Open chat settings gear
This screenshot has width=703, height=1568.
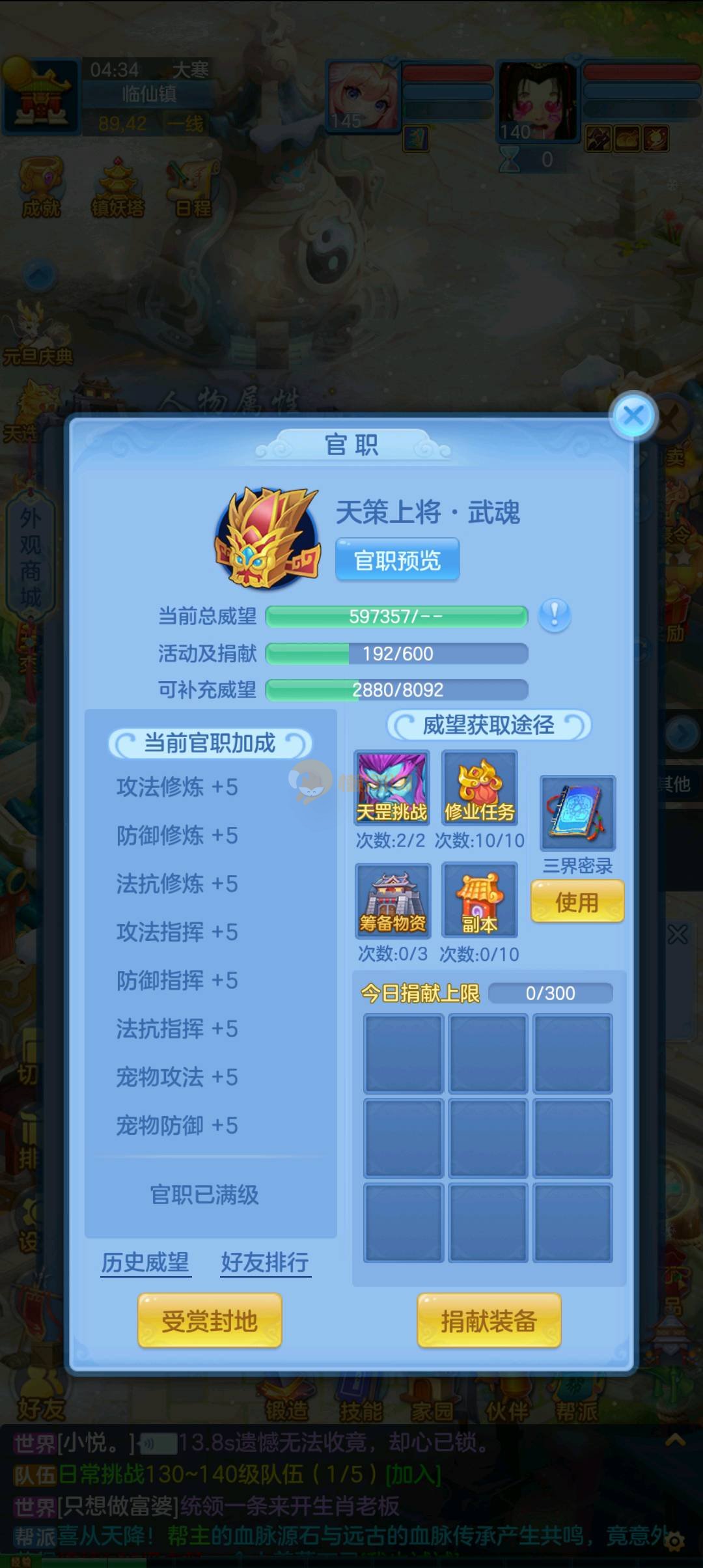676,1541
